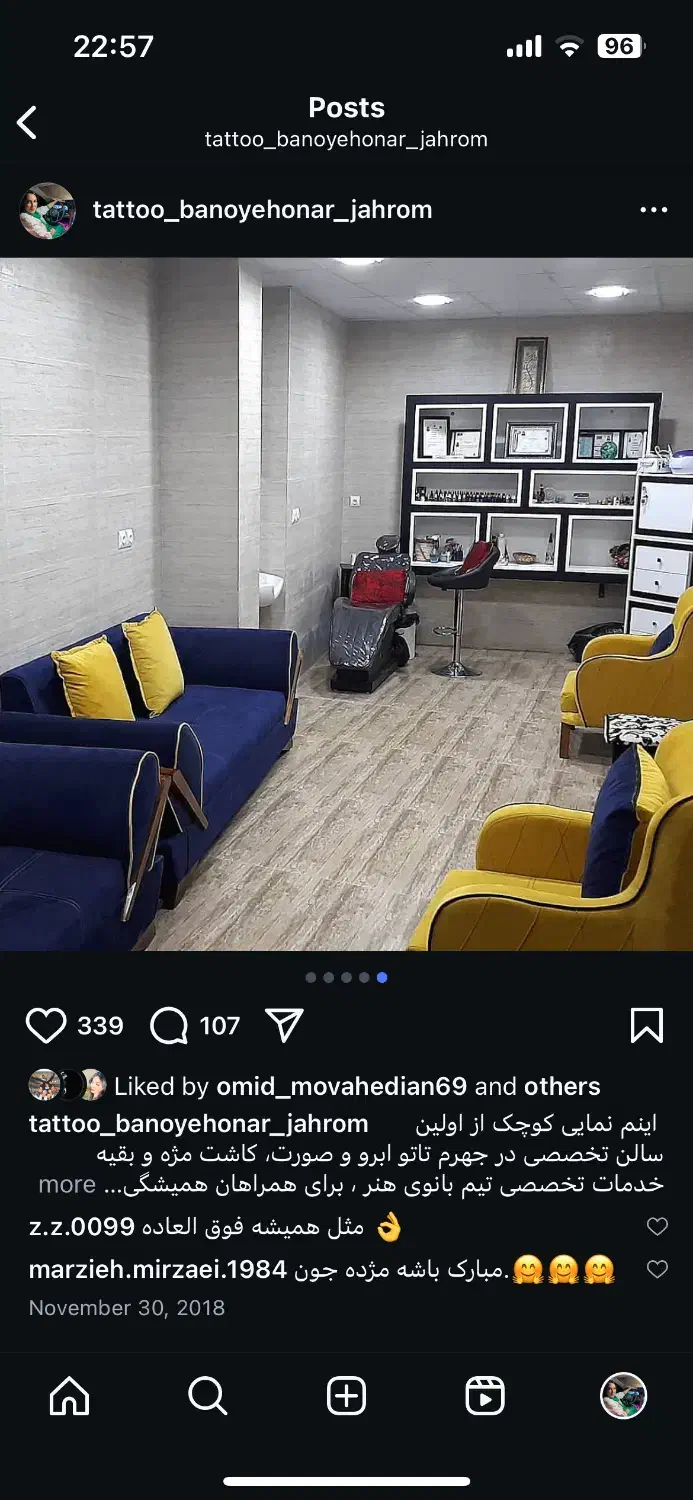Open the post's three-dot options menu

click(653, 210)
